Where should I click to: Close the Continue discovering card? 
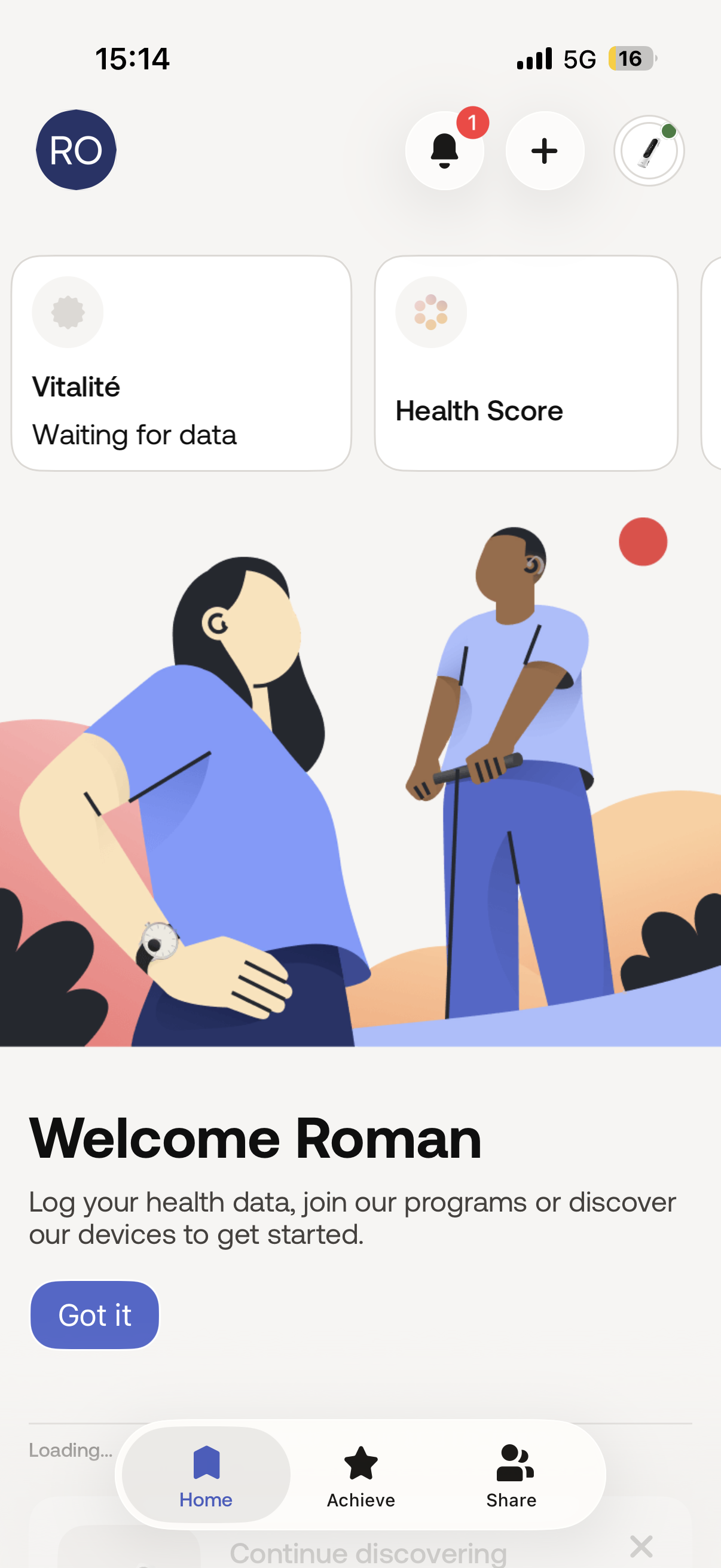click(641, 1545)
